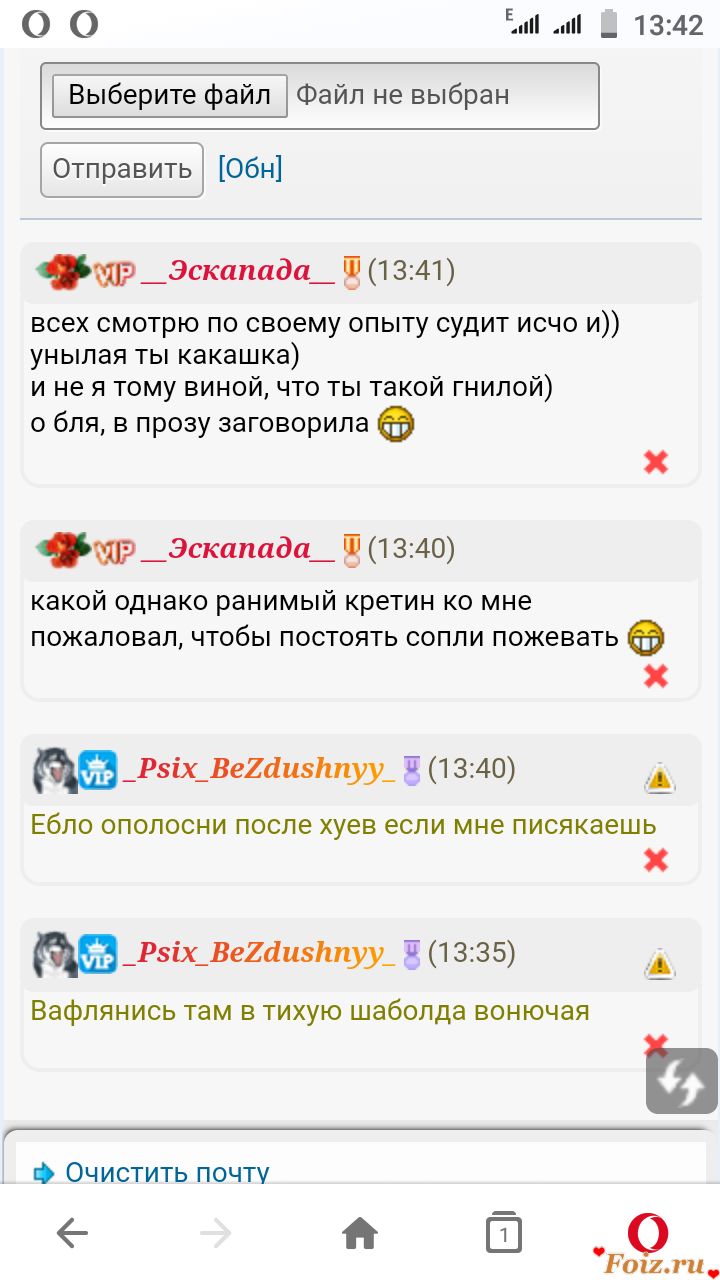The height and width of the screenshot is (1280, 720).
Task: Open the browser home page
Action: tap(360, 1235)
